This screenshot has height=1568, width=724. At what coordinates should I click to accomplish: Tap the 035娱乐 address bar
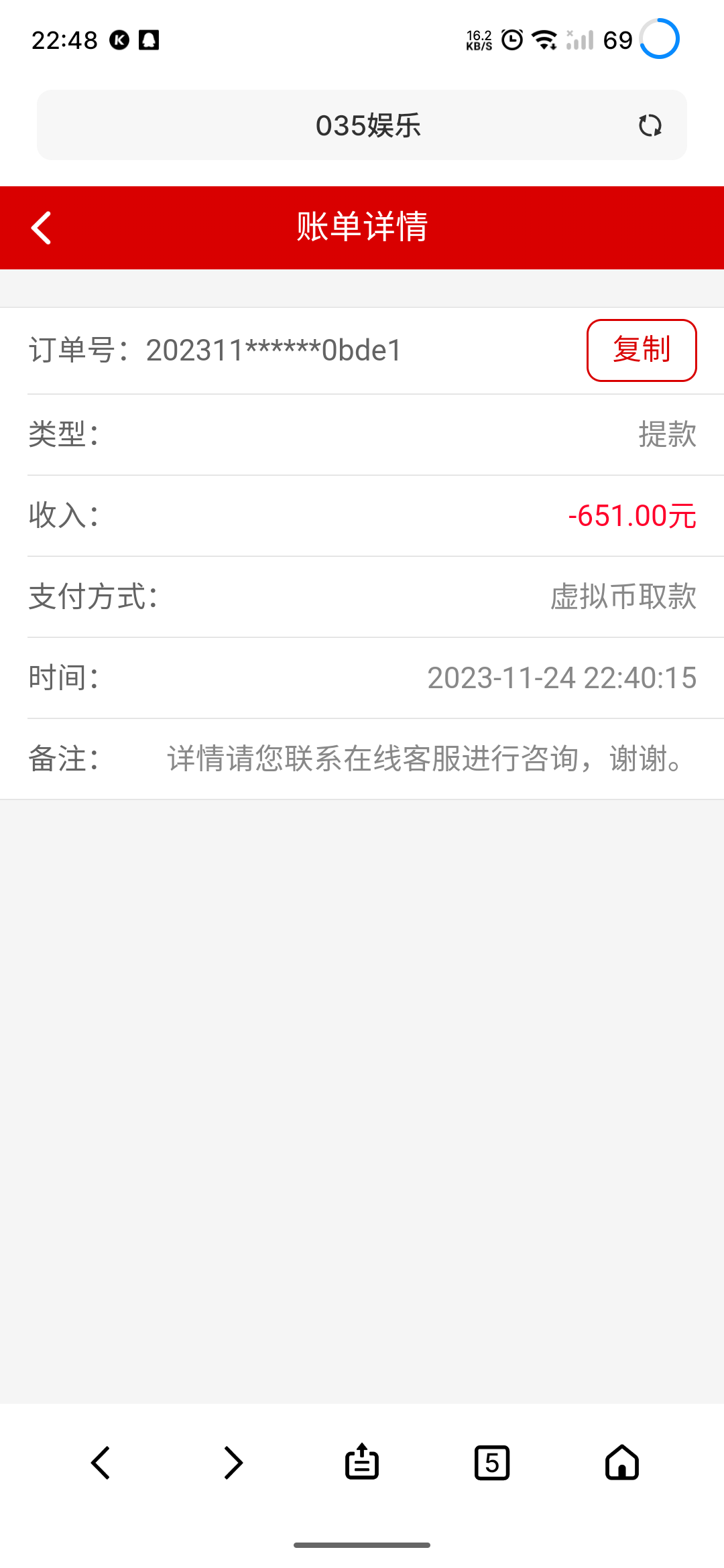click(367, 125)
